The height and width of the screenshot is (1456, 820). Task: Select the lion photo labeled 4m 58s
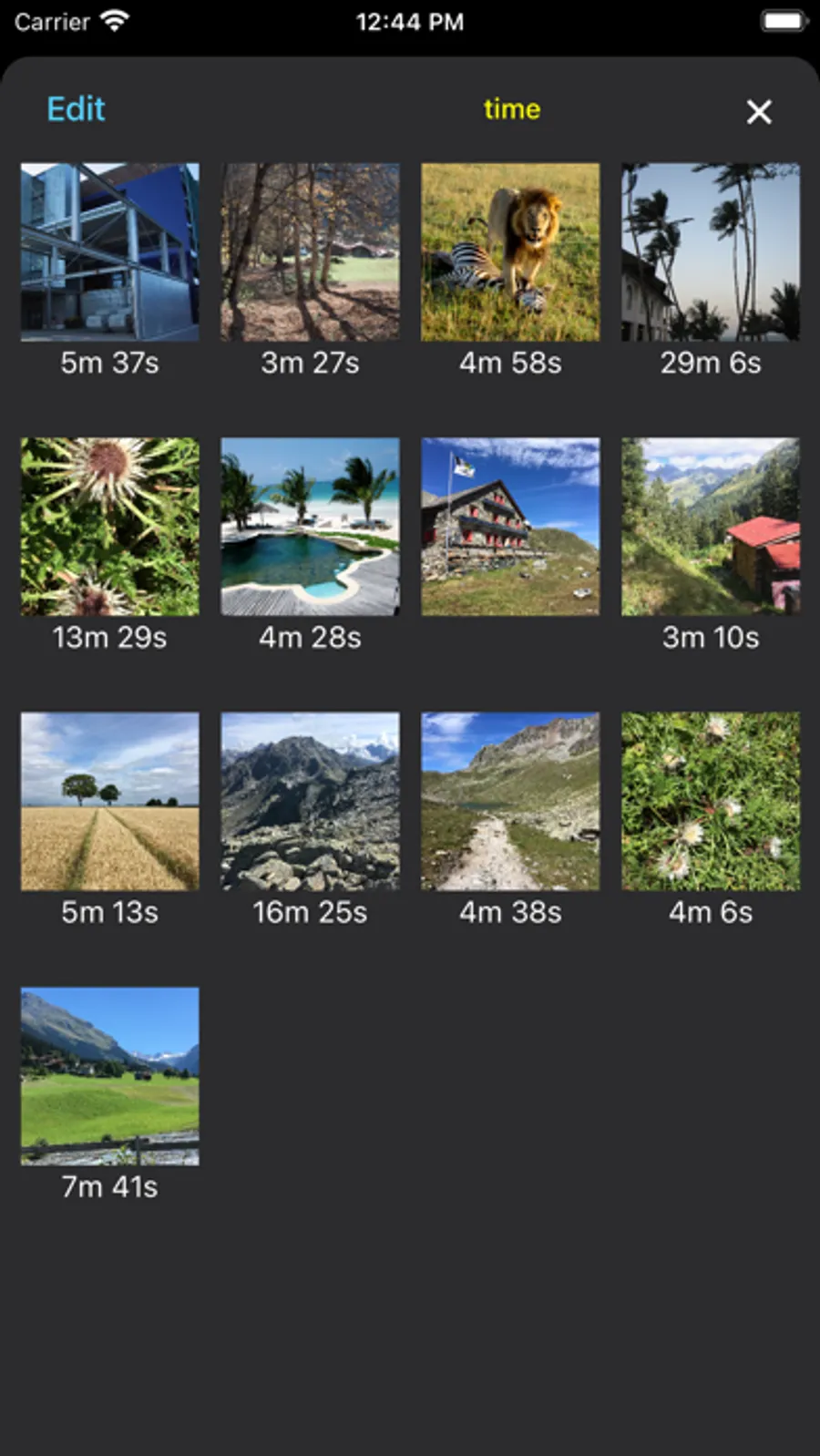[510, 252]
